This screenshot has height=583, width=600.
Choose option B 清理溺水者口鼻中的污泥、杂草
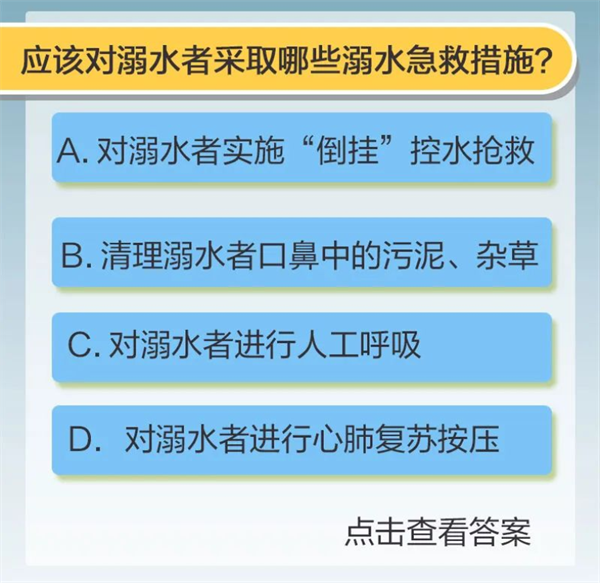(301, 256)
